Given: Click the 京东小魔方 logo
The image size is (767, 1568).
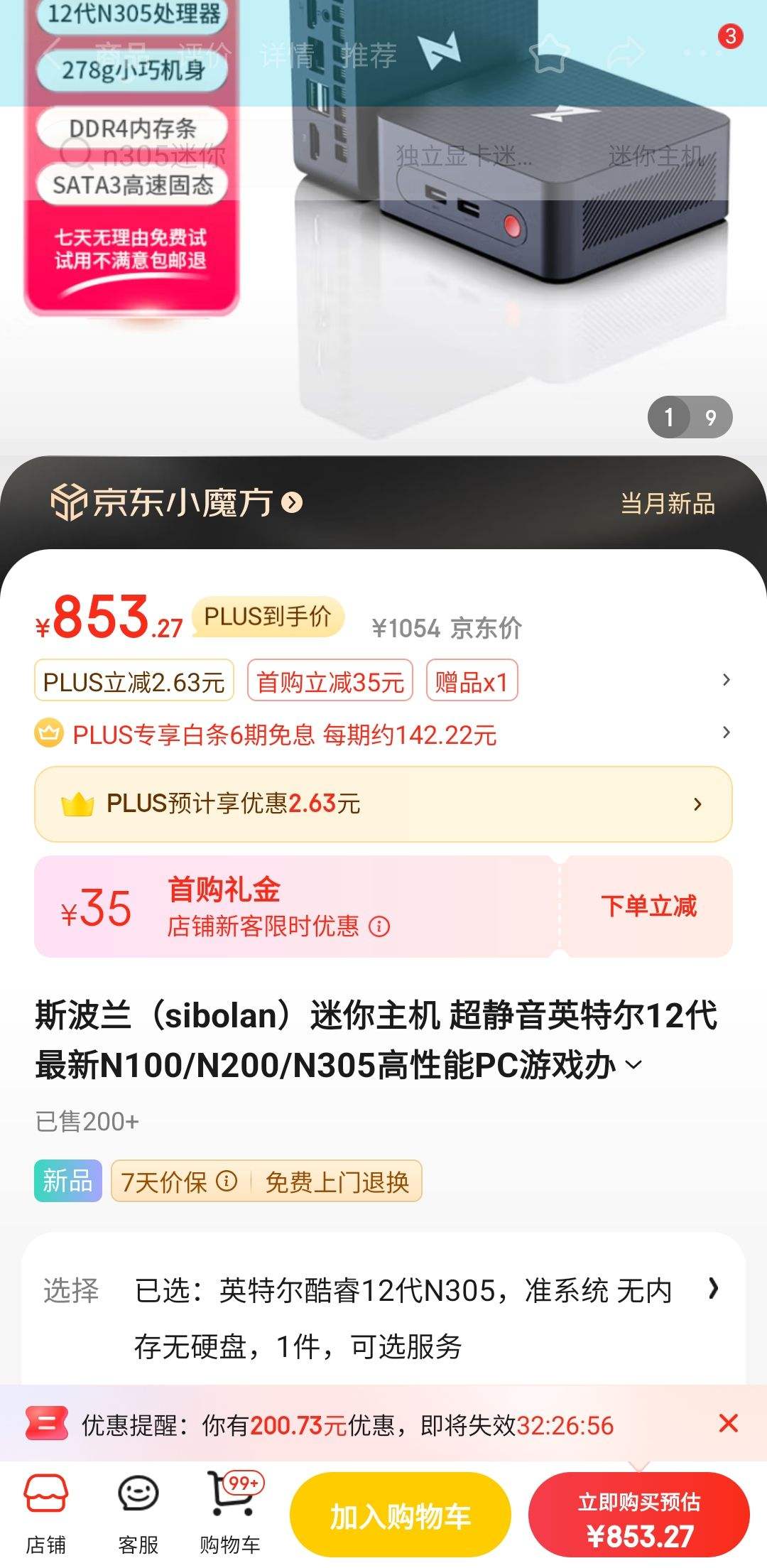Looking at the screenshot, I should pyautogui.click(x=170, y=502).
